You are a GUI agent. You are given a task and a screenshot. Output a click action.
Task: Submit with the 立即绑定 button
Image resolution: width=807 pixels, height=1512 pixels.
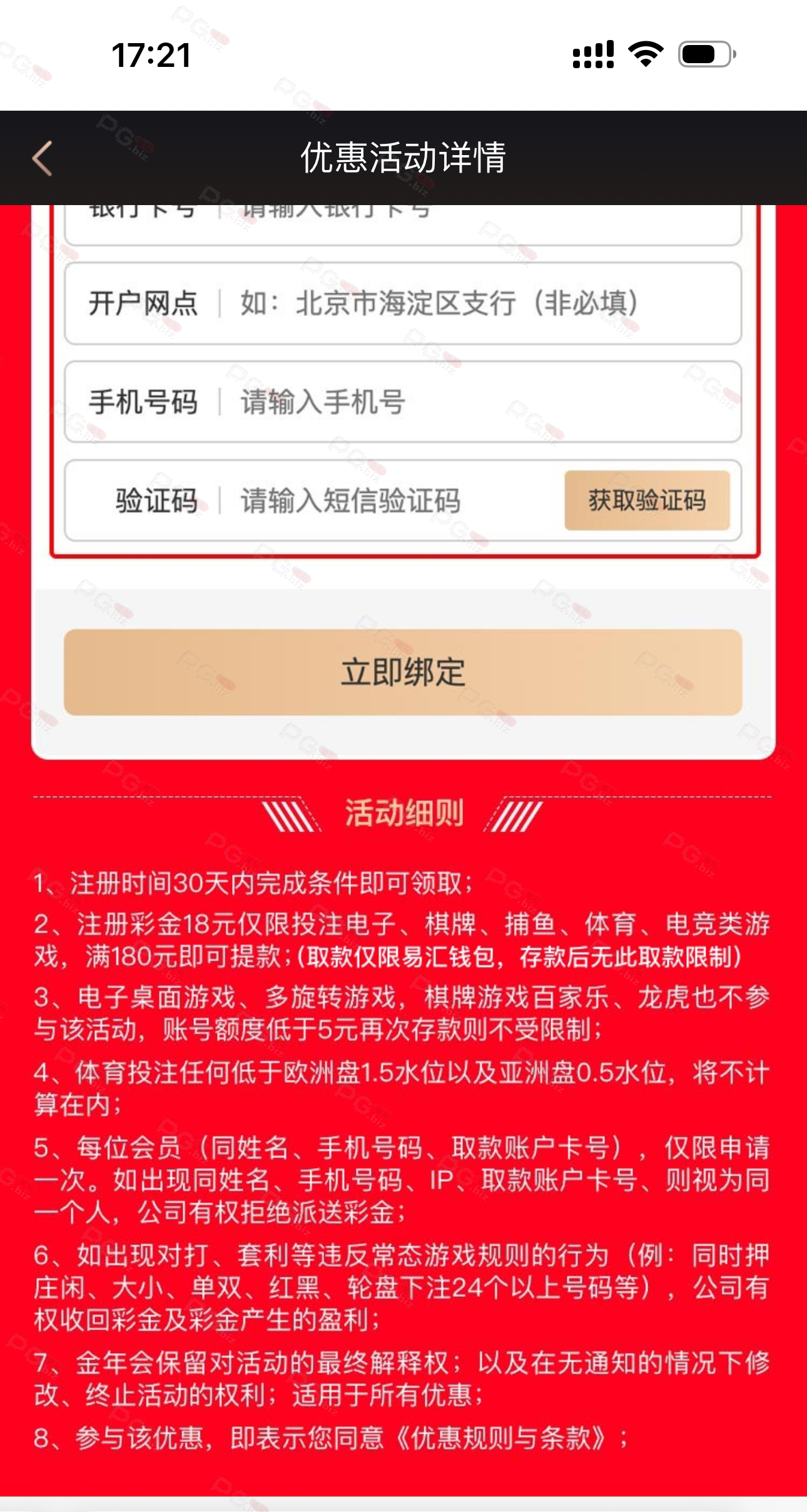[403, 672]
